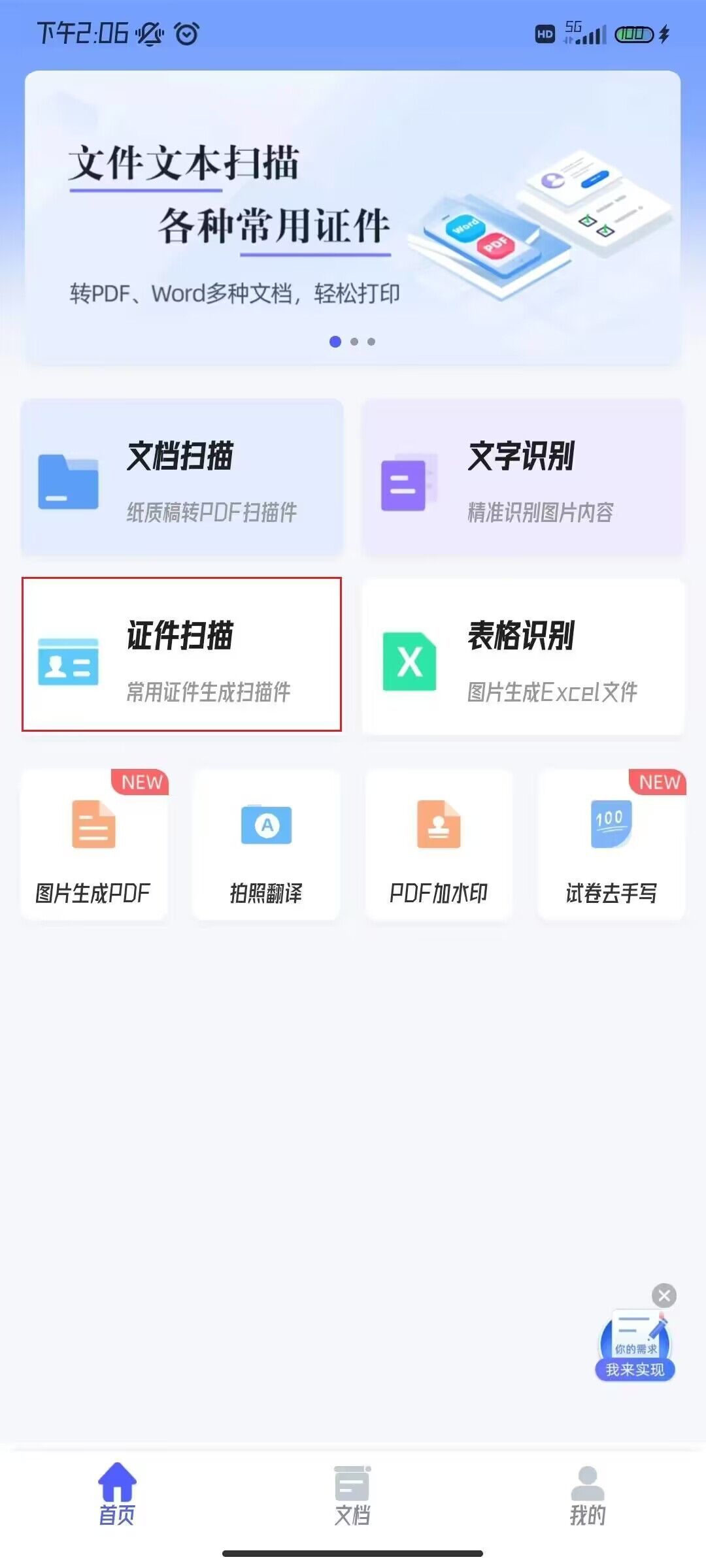Image resolution: width=706 pixels, height=1568 pixels.
Task: Select the '100' score icon for 试卷去手写
Action: point(610,825)
